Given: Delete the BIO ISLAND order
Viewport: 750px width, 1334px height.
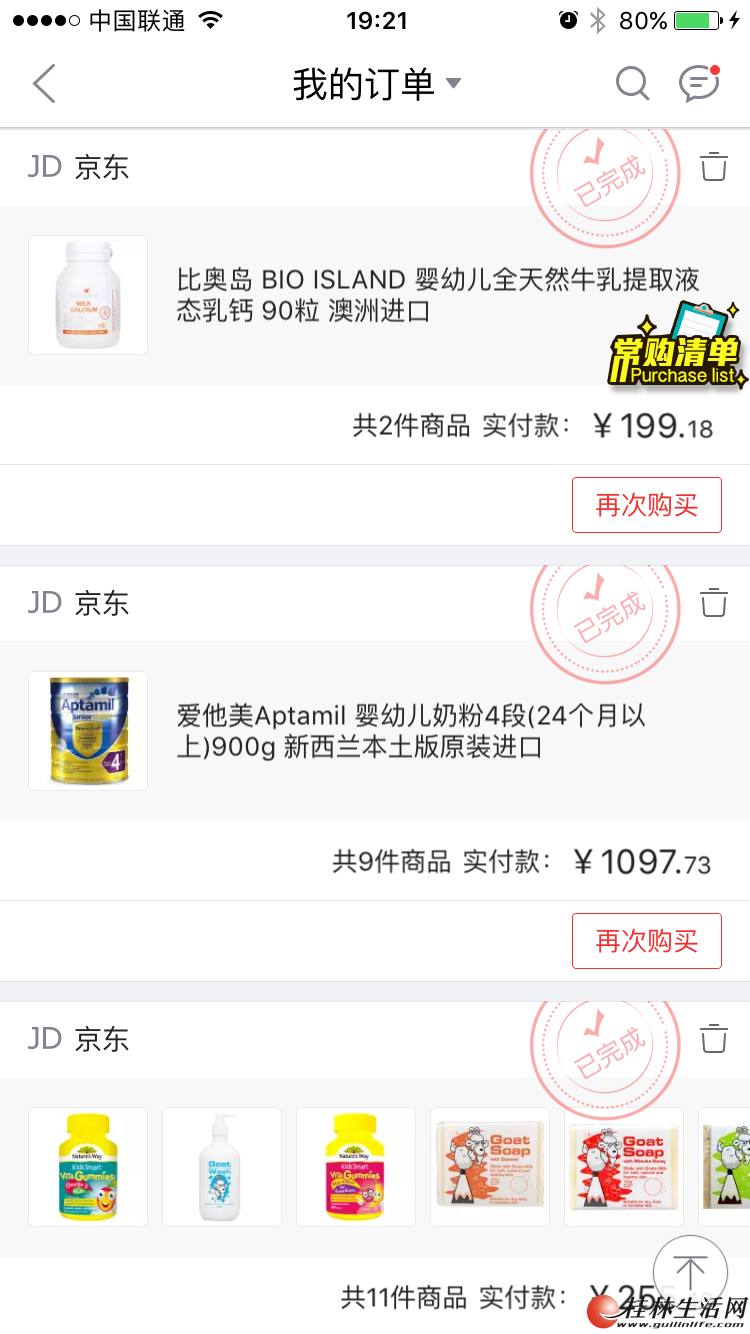Looking at the screenshot, I should click(x=714, y=166).
